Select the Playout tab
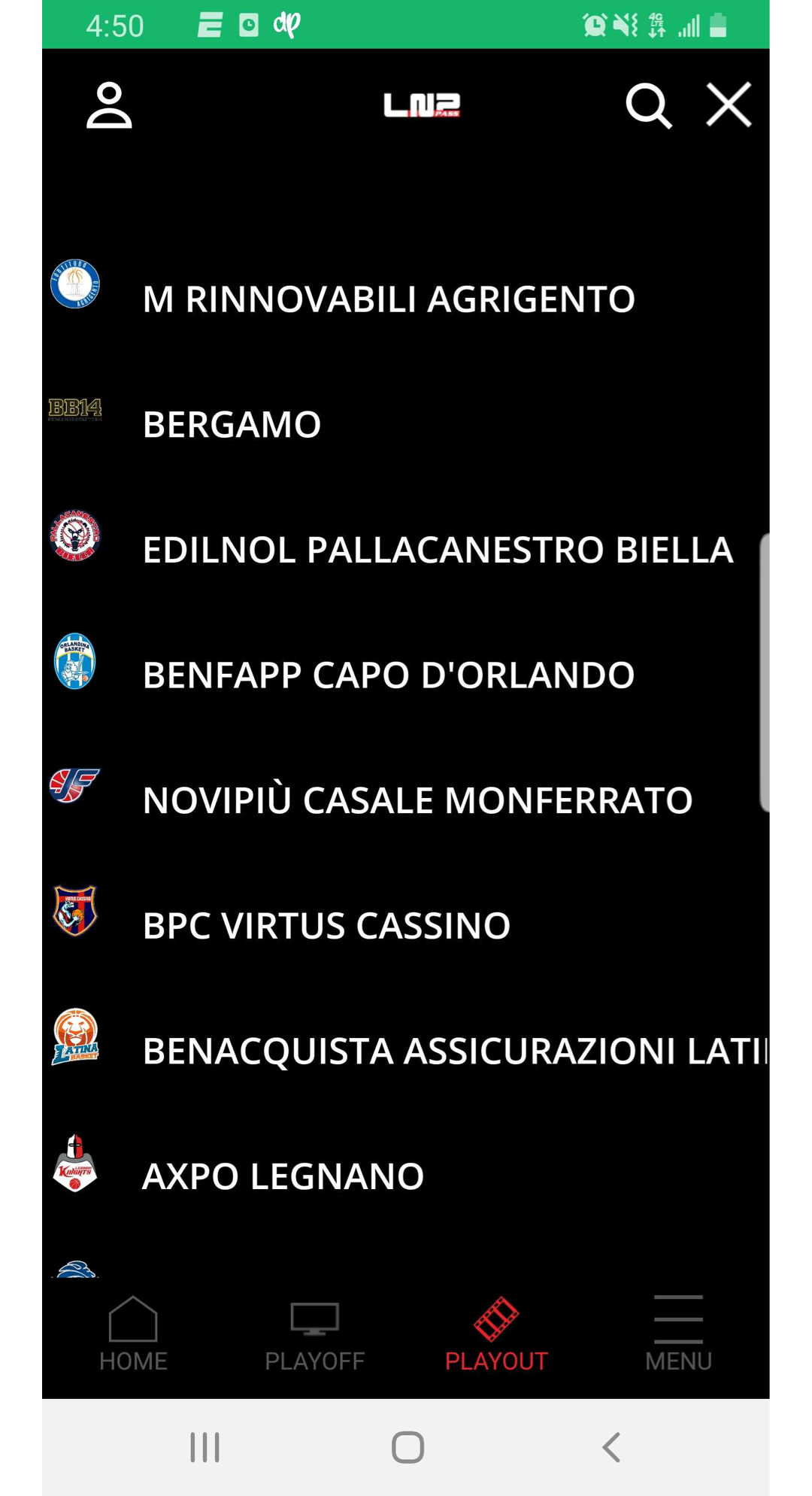 (x=496, y=1334)
